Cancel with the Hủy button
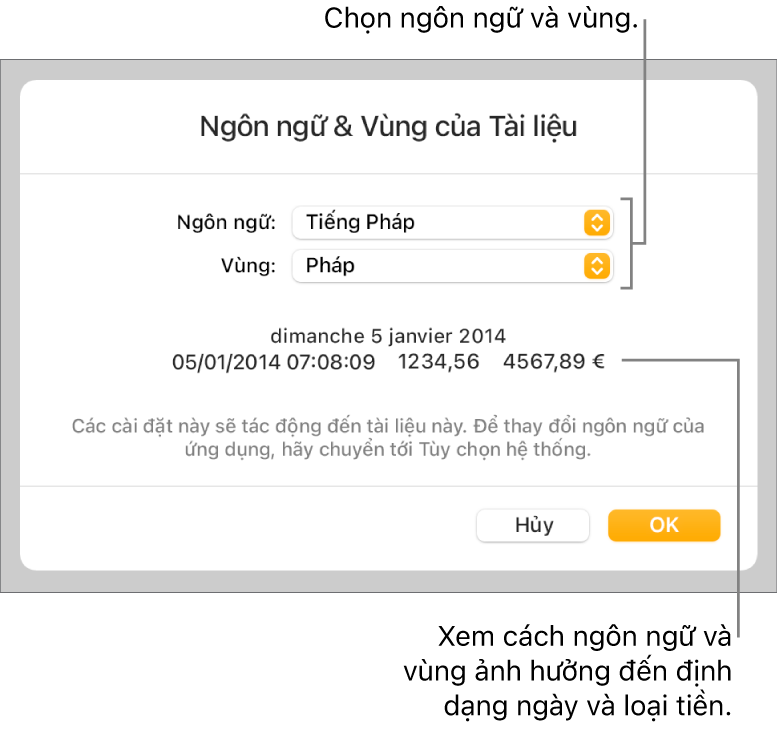This screenshot has height=732, width=777. (534, 525)
